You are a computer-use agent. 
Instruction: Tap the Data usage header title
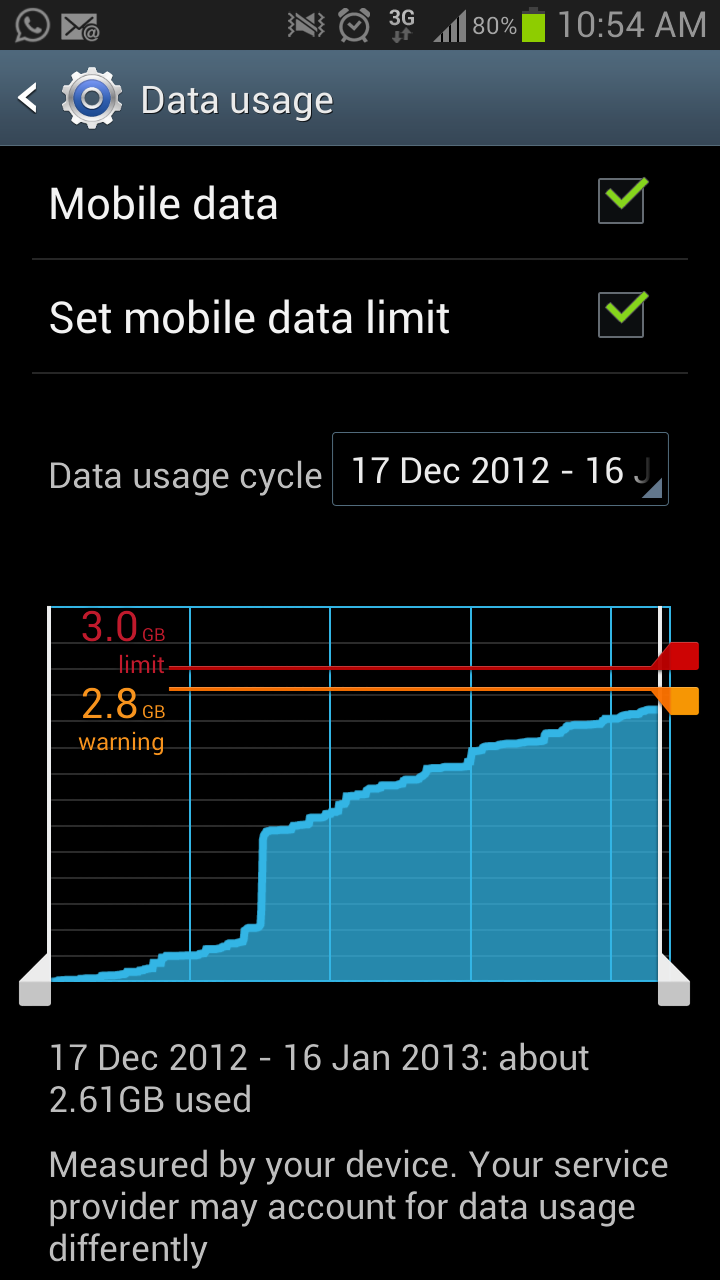pos(237,99)
